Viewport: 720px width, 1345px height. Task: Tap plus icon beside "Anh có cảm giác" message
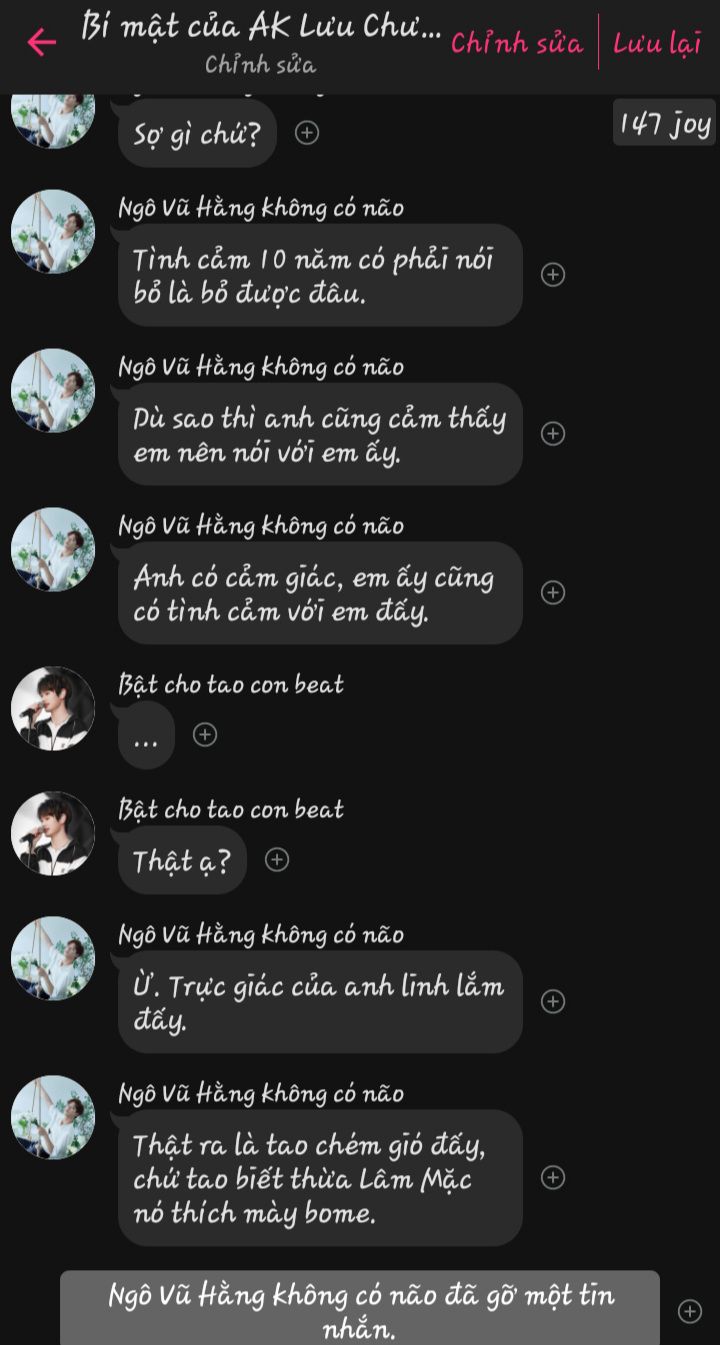(x=552, y=593)
